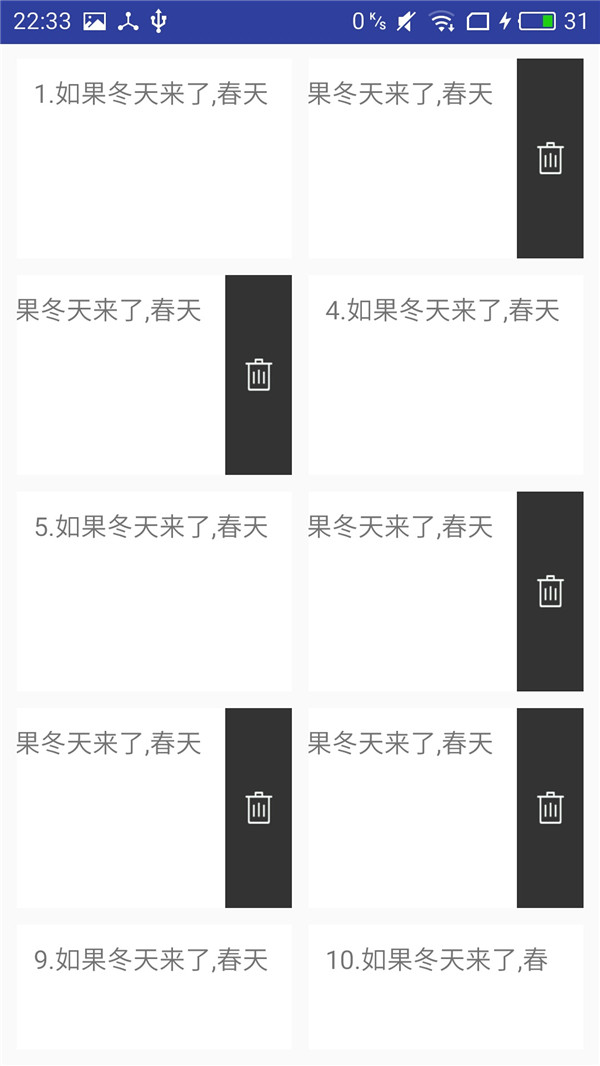This screenshot has width=600, height=1066.
Task: Tap trash icon on card beside item 1
Action: tap(550, 158)
